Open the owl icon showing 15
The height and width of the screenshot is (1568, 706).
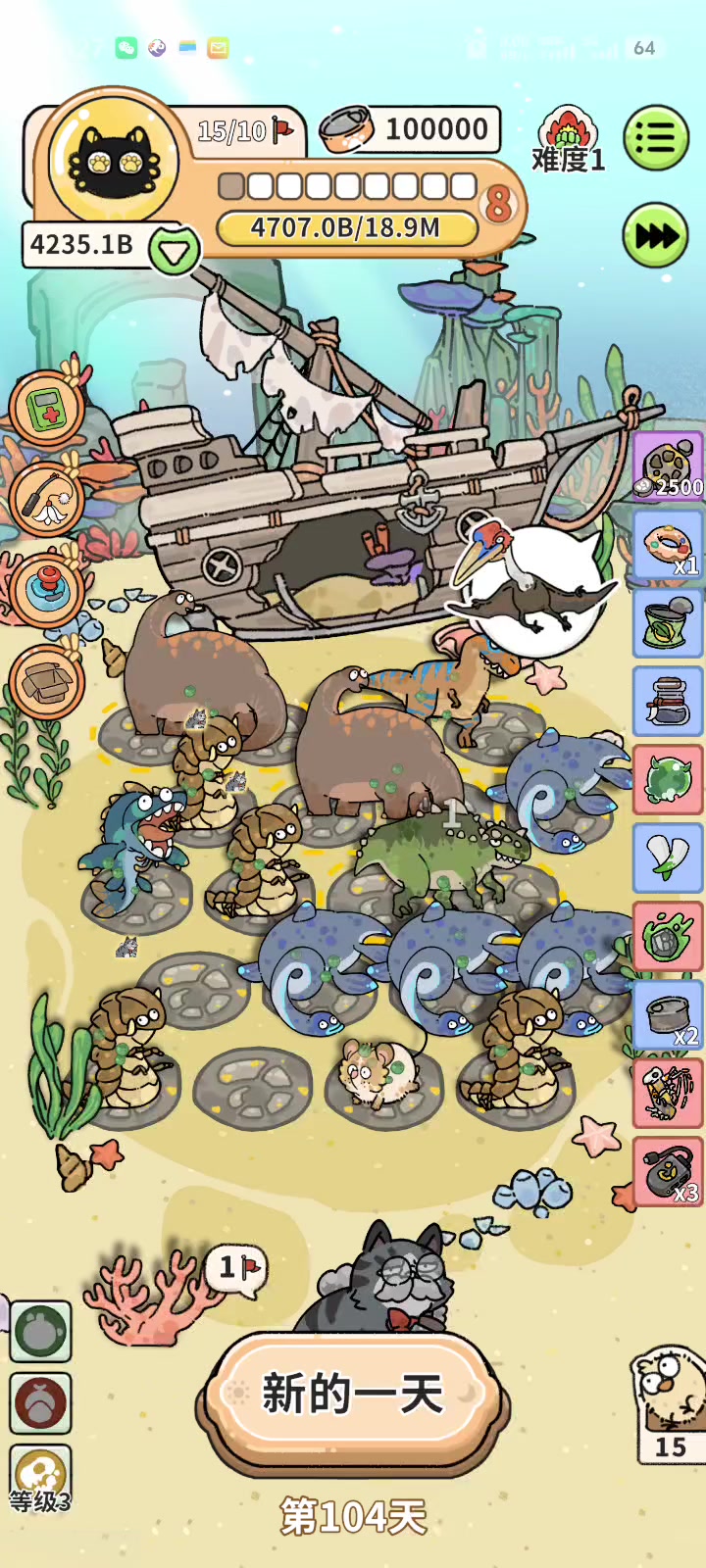670,1401
